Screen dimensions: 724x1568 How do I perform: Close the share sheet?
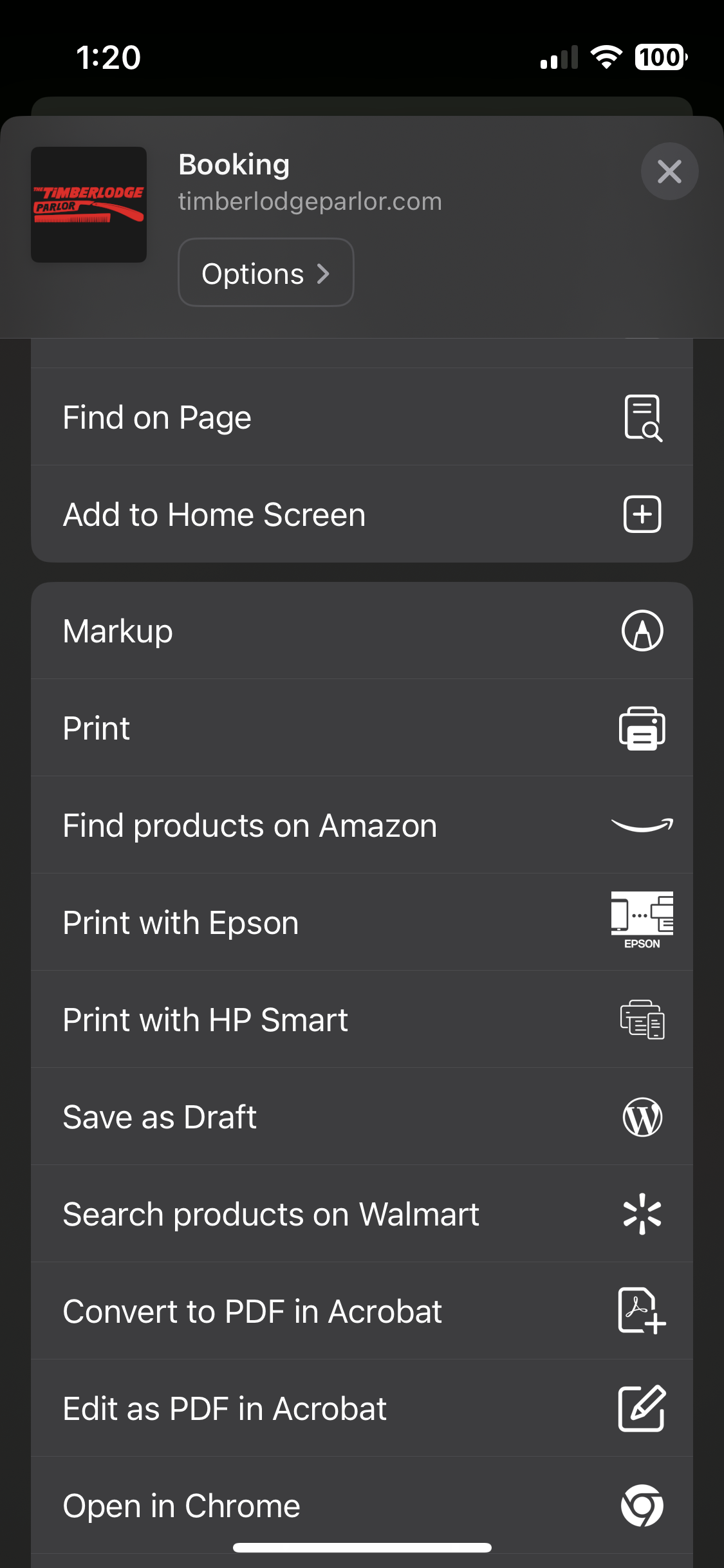[x=669, y=171]
